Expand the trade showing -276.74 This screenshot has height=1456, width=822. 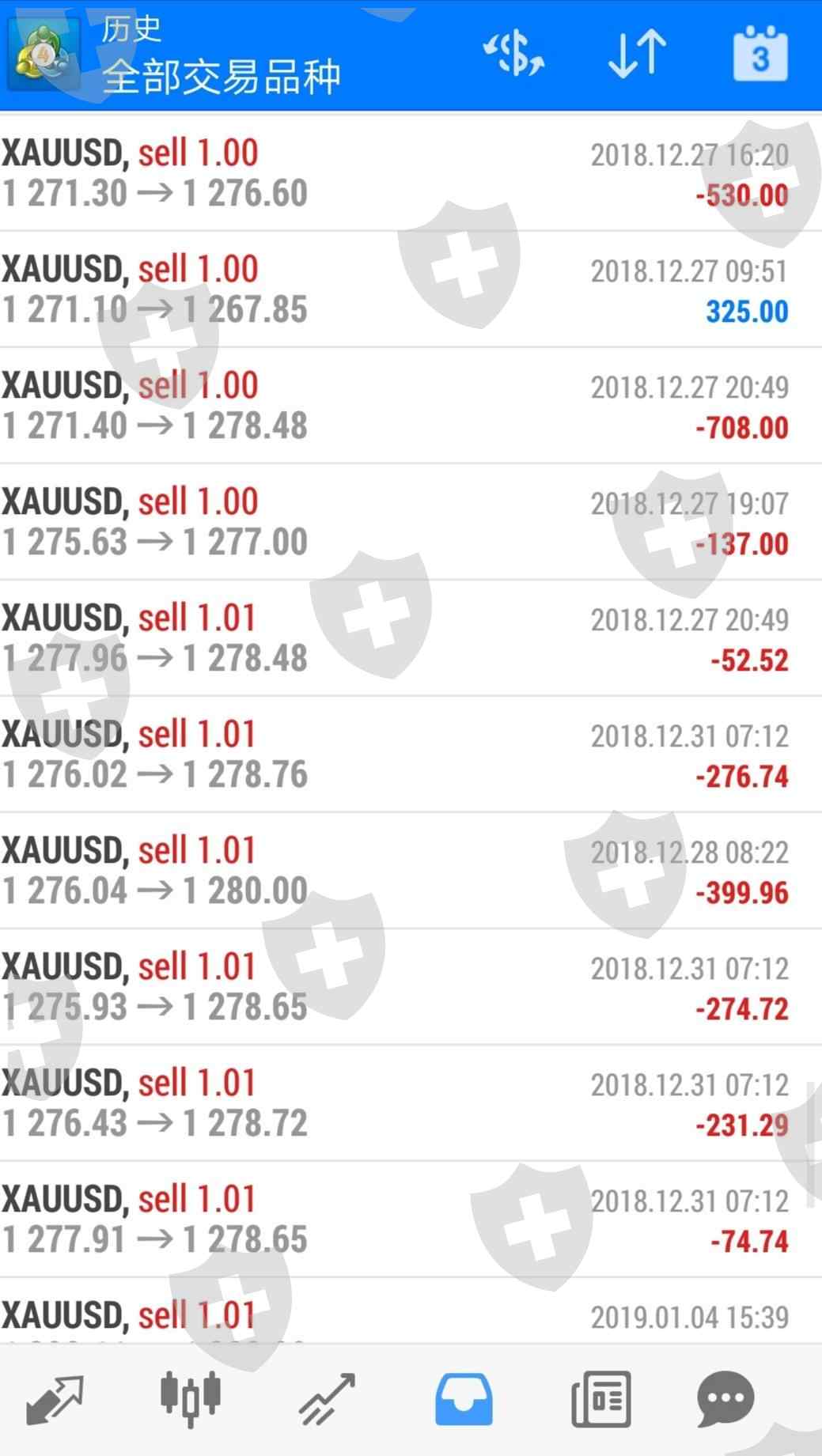(x=396, y=754)
